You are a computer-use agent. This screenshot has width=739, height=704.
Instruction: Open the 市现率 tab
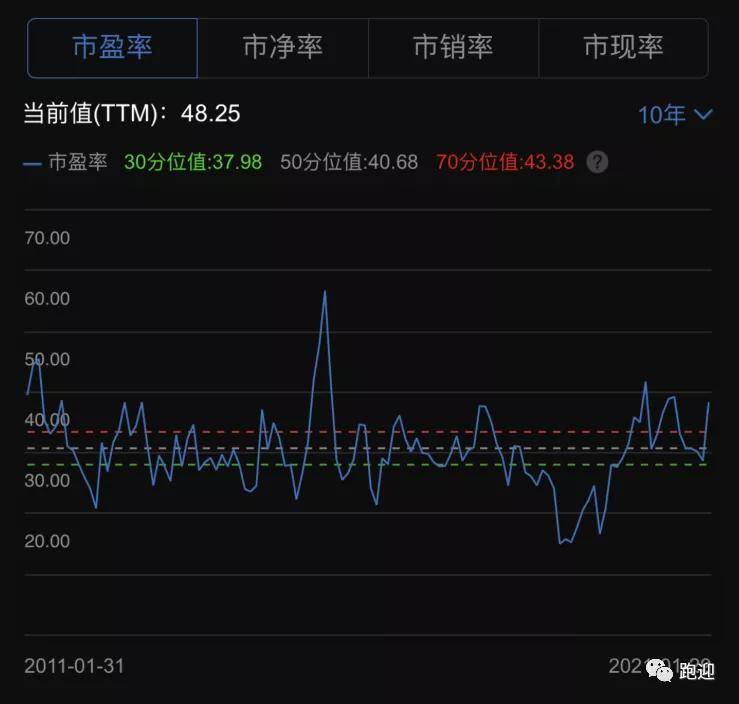623,47
